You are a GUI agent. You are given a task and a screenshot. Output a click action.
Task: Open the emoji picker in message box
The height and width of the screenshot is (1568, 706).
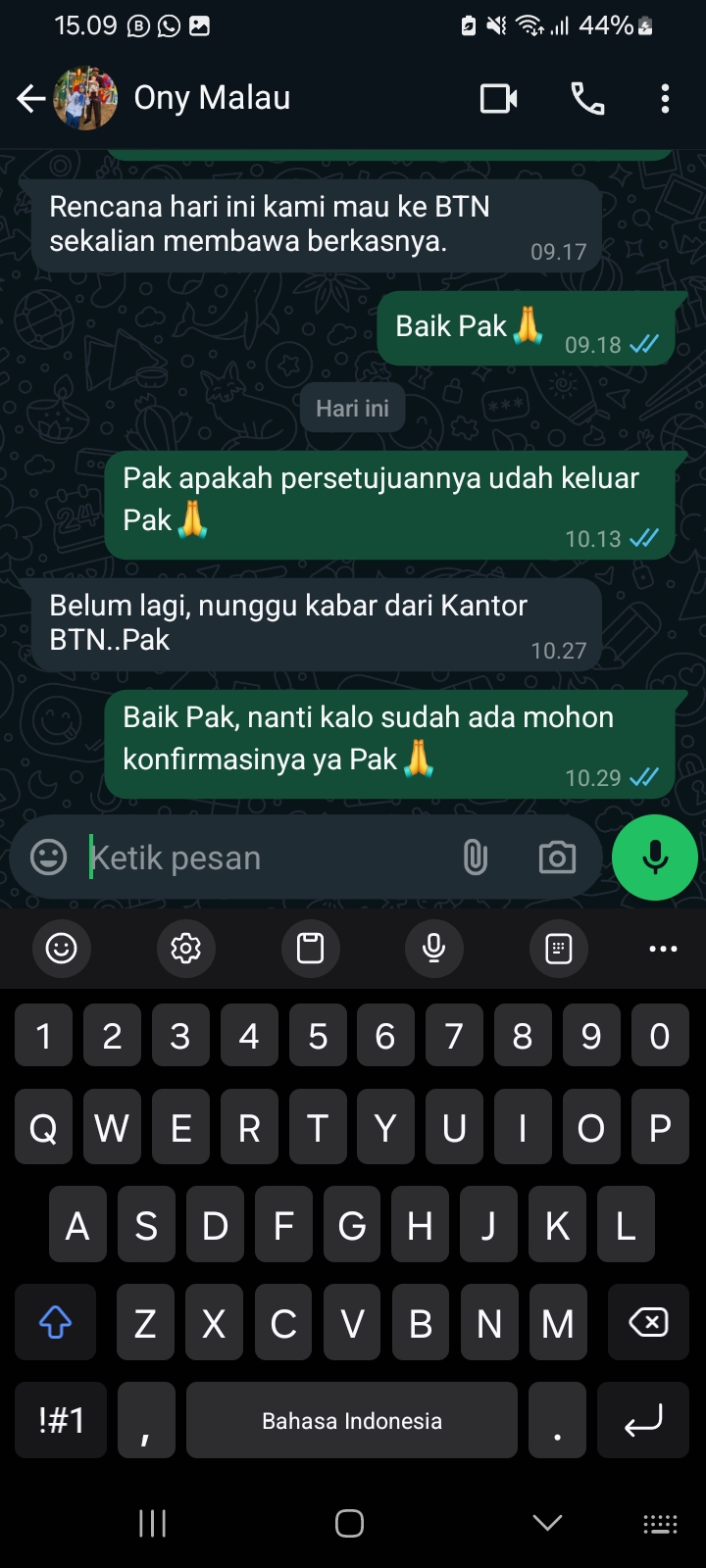click(x=48, y=857)
